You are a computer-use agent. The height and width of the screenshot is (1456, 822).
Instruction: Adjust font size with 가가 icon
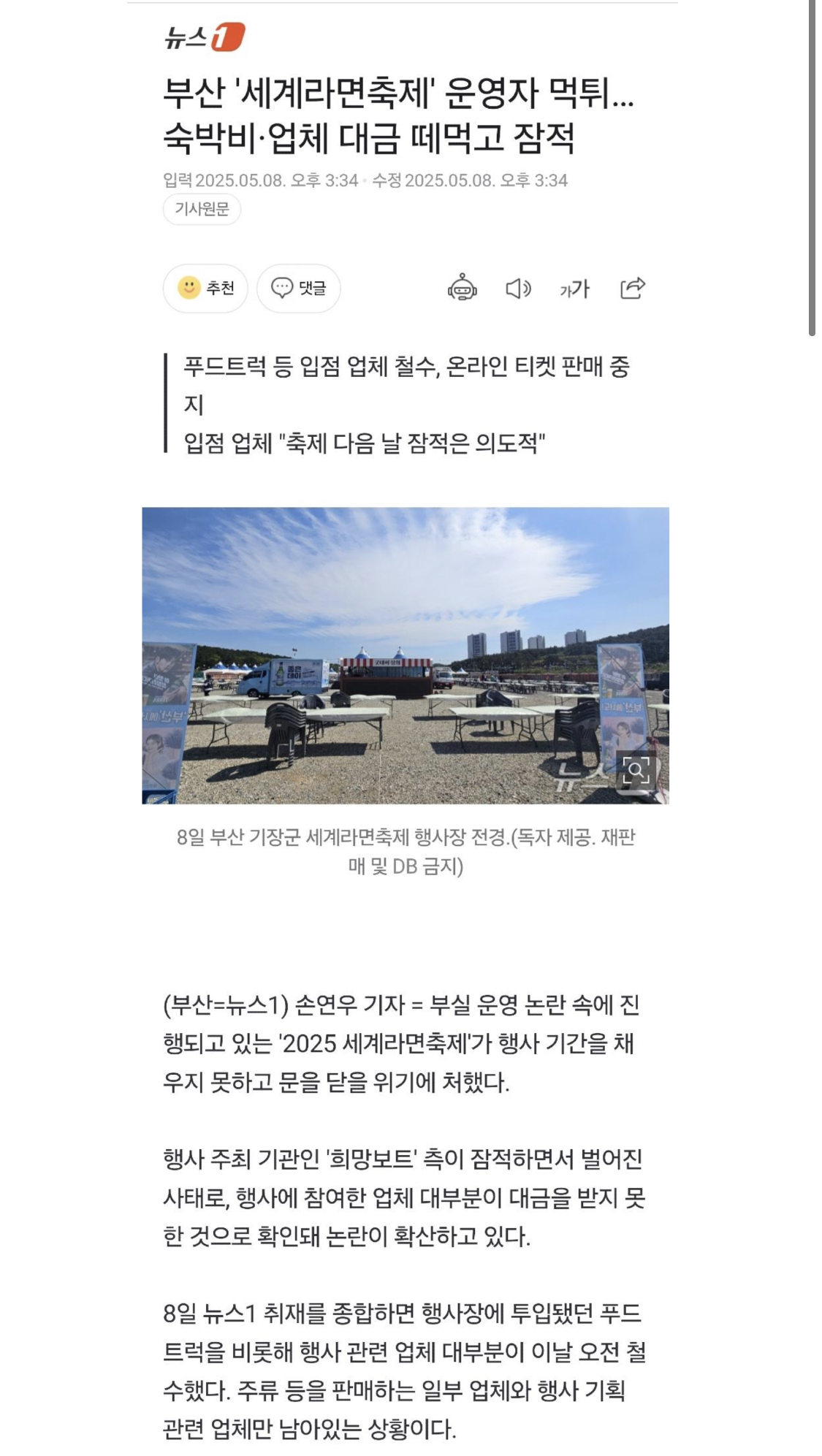[x=574, y=289]
